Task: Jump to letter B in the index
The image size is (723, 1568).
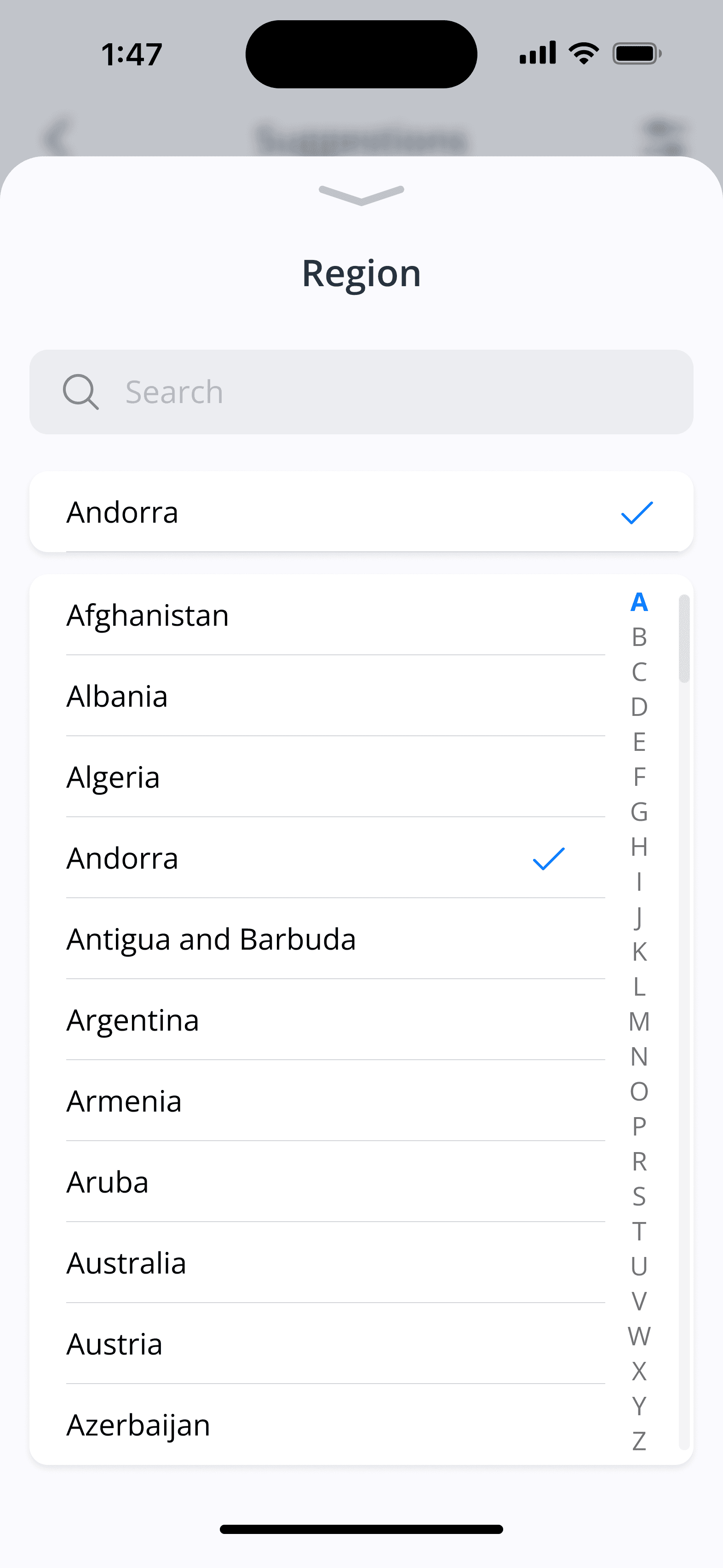Action: 639,637
